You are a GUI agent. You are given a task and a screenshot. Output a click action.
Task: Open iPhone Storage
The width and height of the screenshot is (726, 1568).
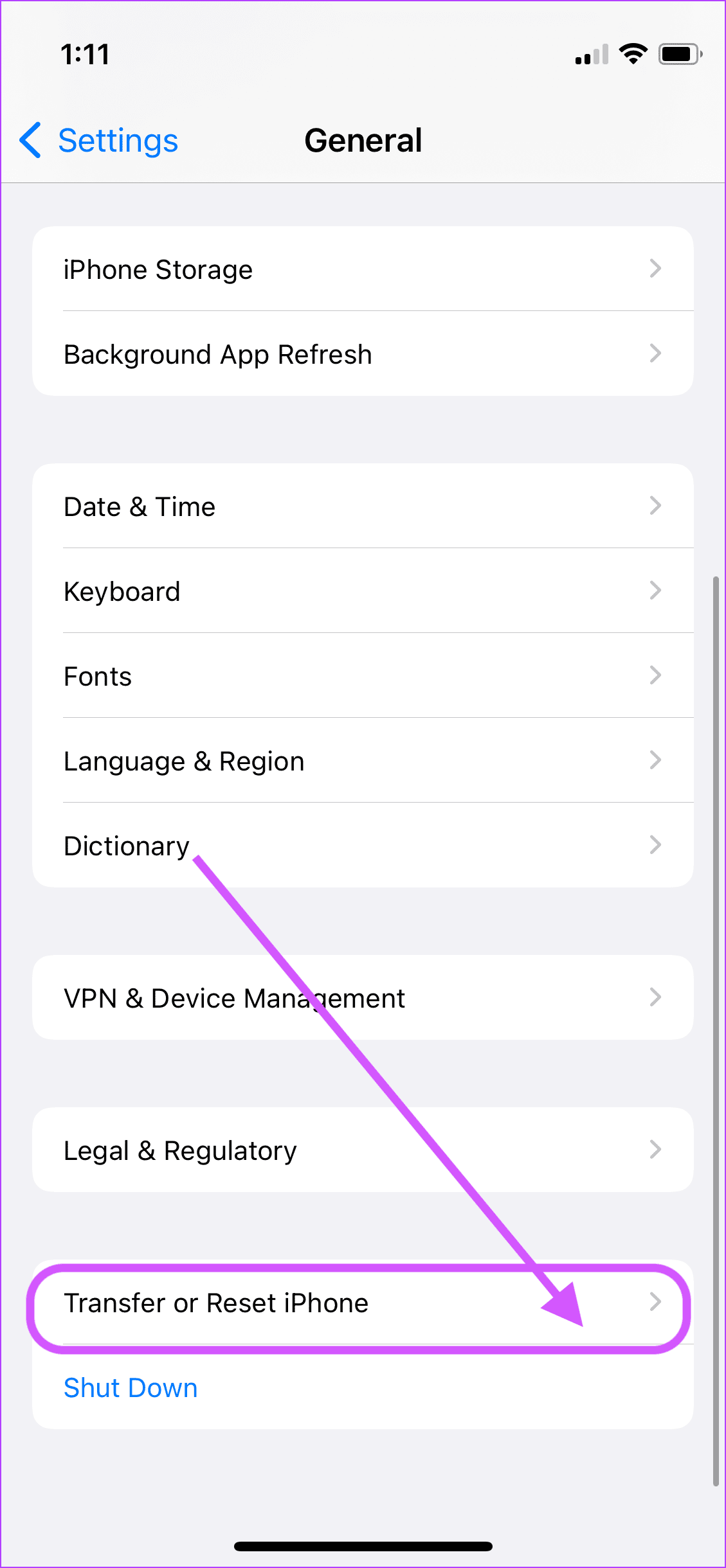(x=362, y=269)
